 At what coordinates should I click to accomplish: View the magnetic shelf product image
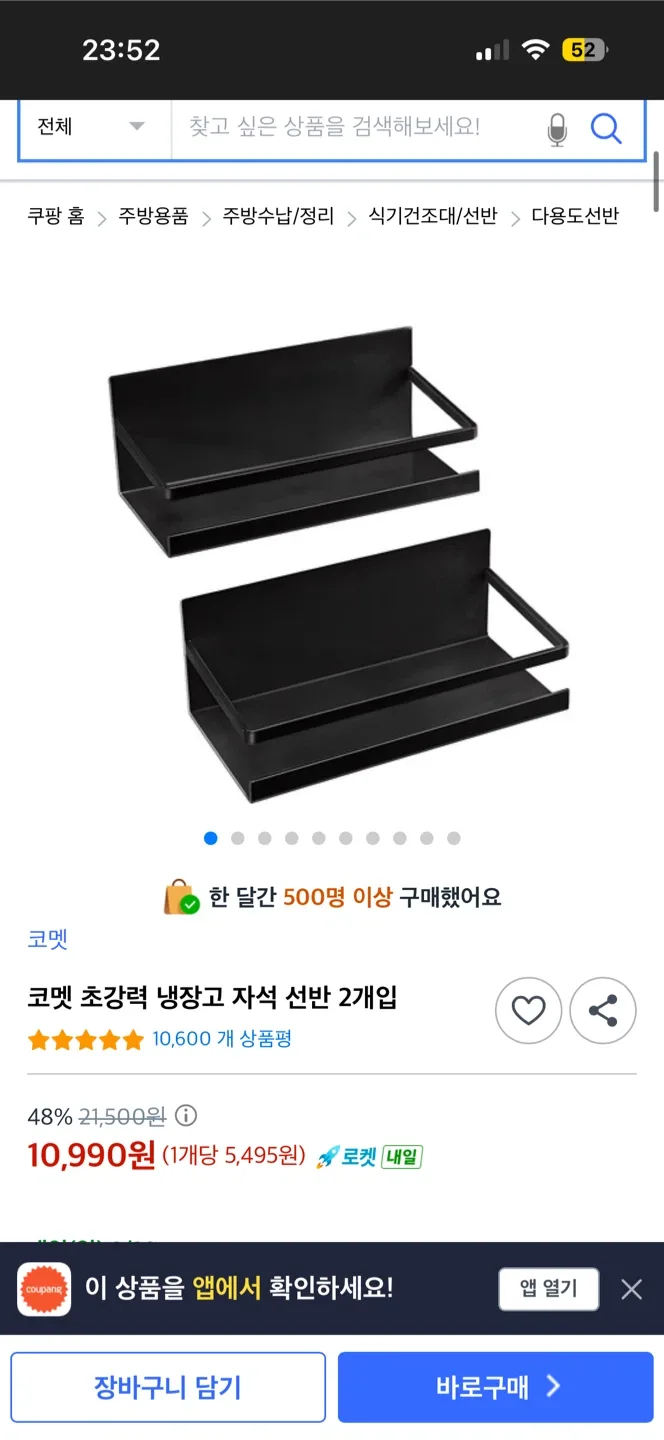(335, 560)
